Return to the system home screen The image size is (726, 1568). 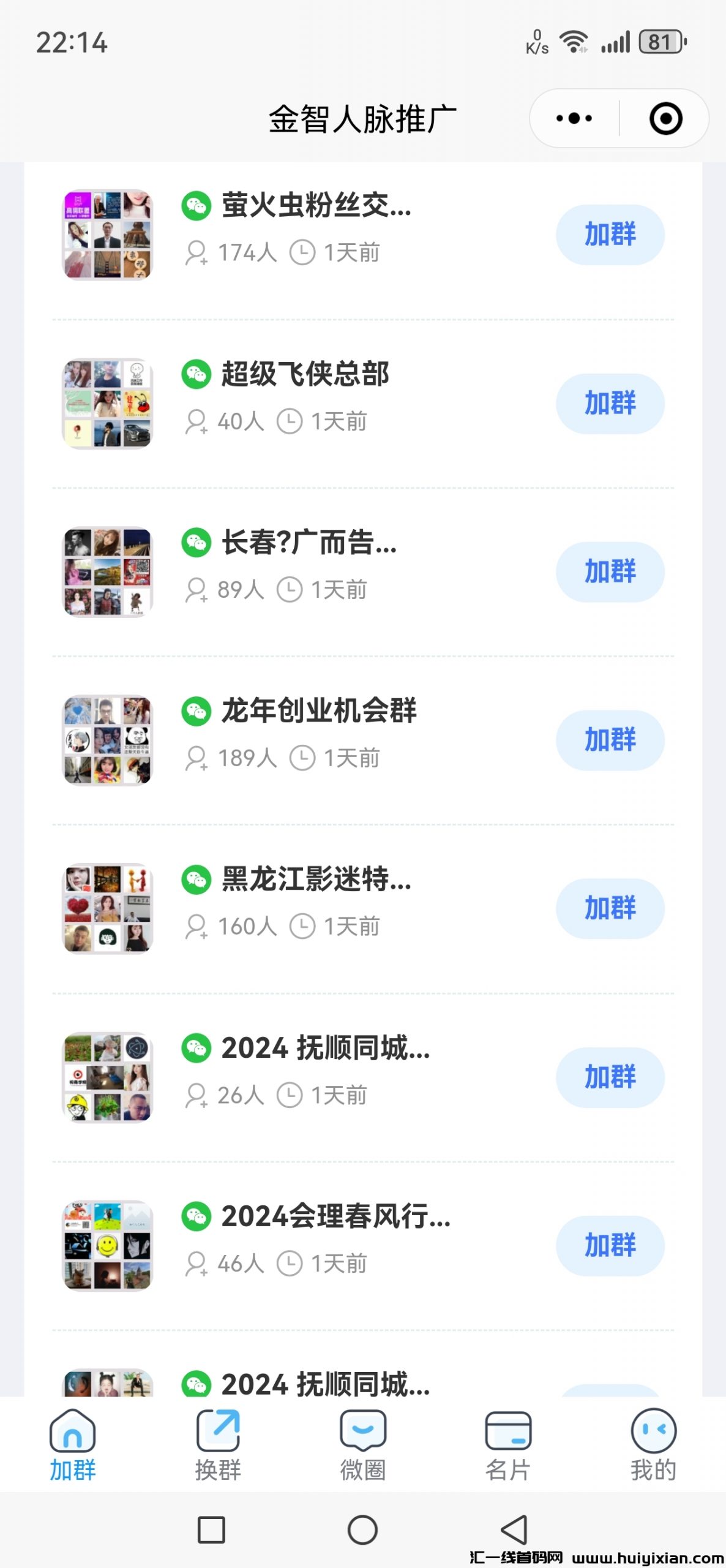(x=362, y=1529)
